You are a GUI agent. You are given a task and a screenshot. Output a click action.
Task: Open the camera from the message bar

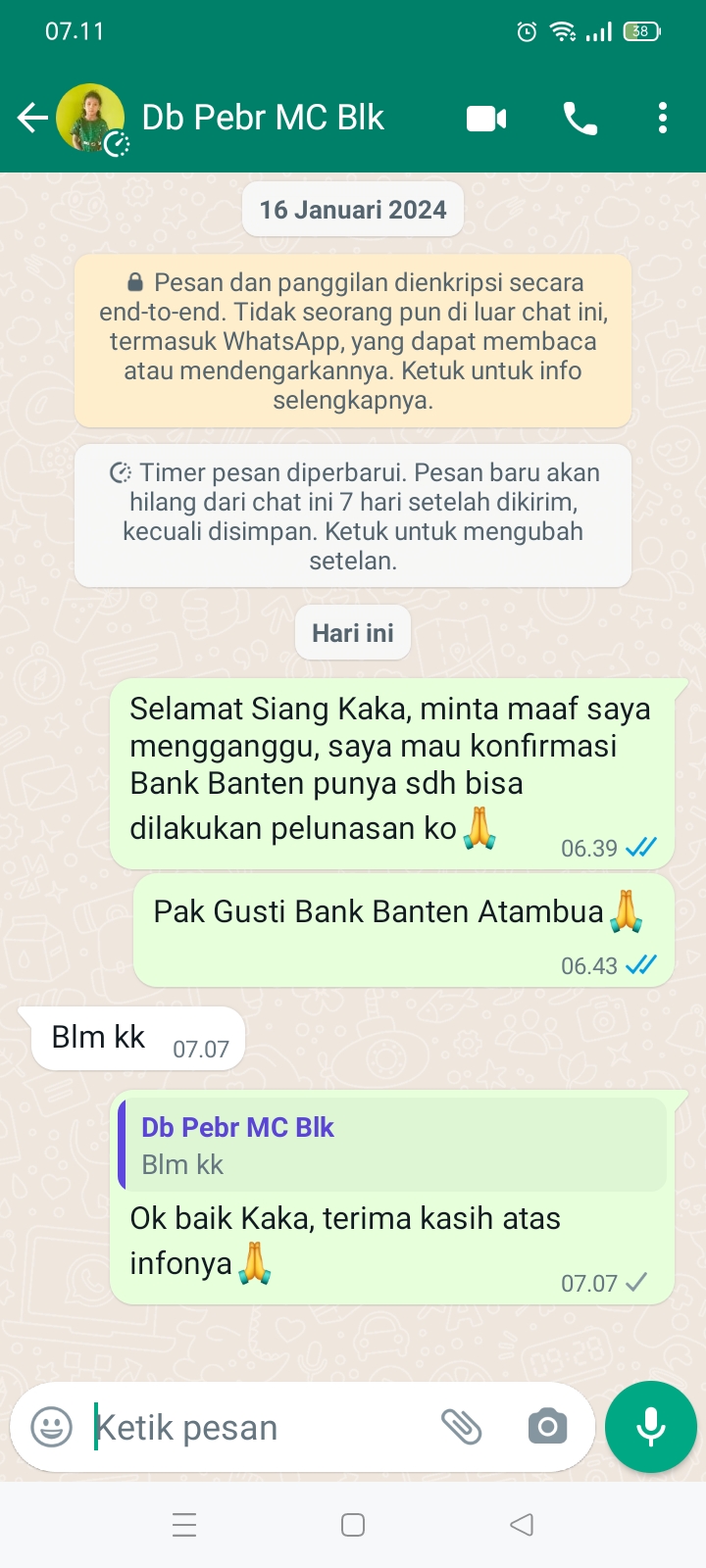(547, 1427)
